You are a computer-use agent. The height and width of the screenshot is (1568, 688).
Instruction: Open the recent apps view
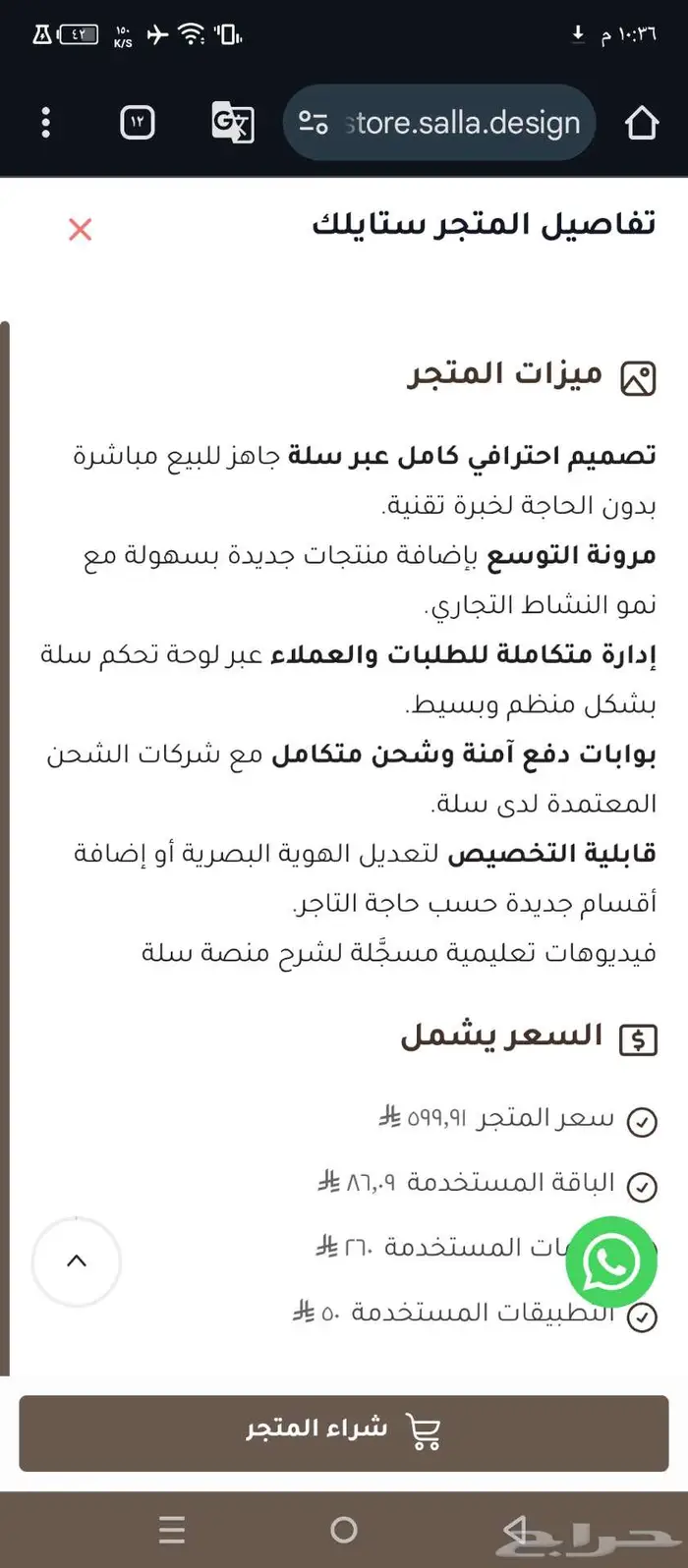172,1530
